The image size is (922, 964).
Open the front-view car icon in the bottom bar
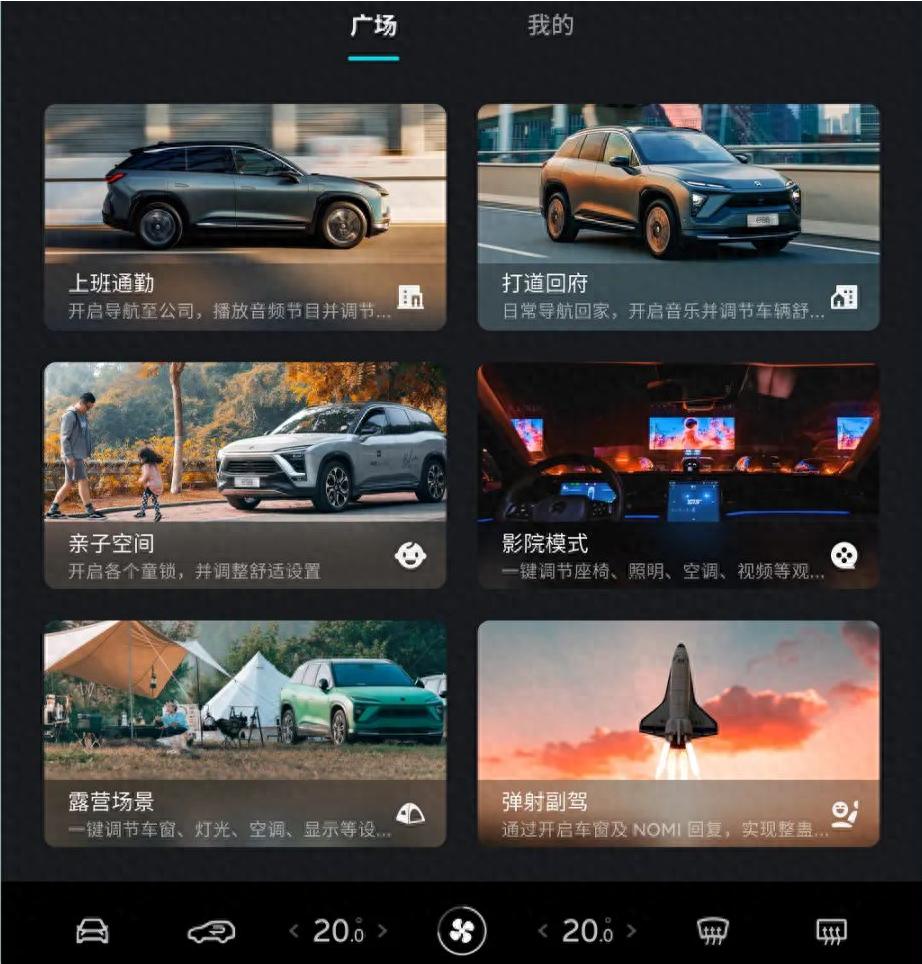pyautogui.click(x=92, y=932)
